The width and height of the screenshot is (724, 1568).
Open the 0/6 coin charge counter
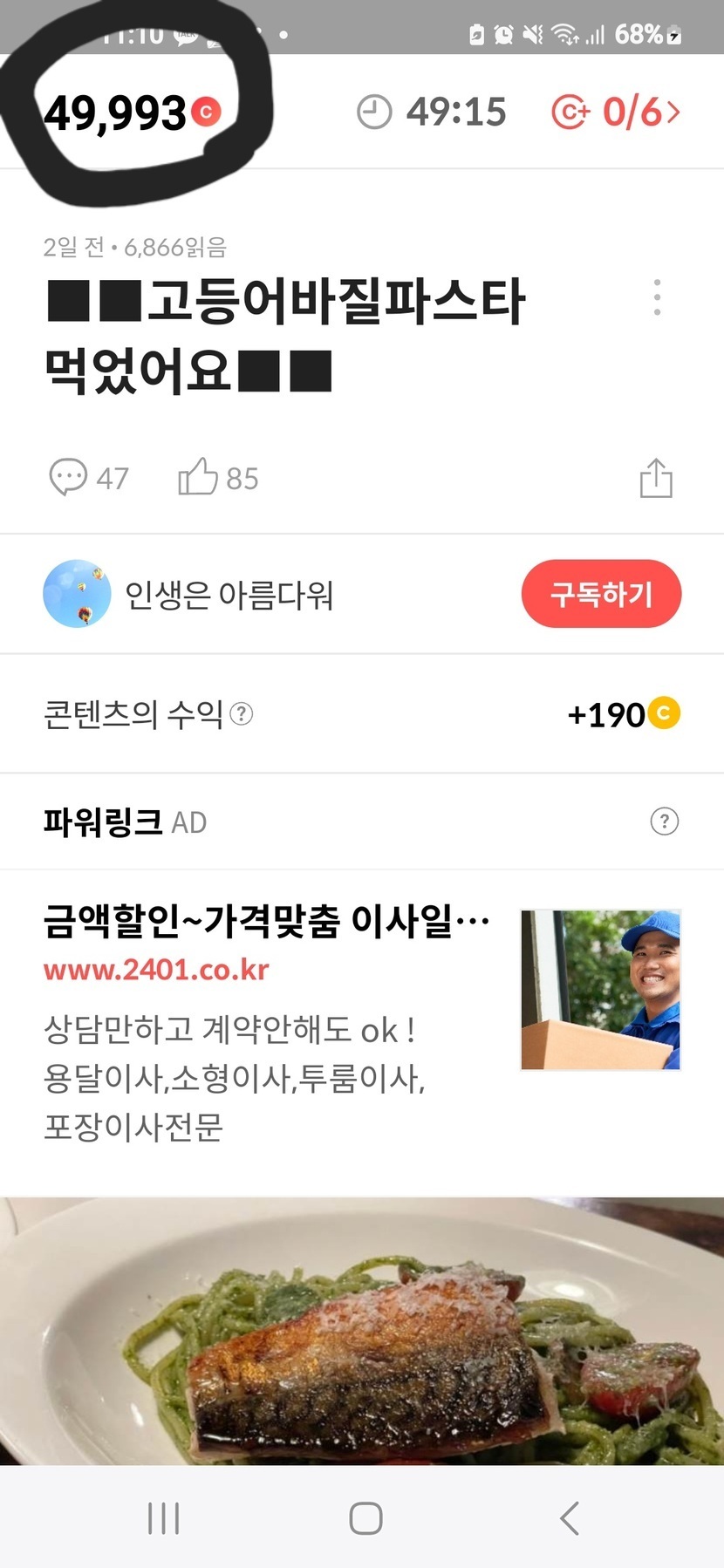coord(616,112)
